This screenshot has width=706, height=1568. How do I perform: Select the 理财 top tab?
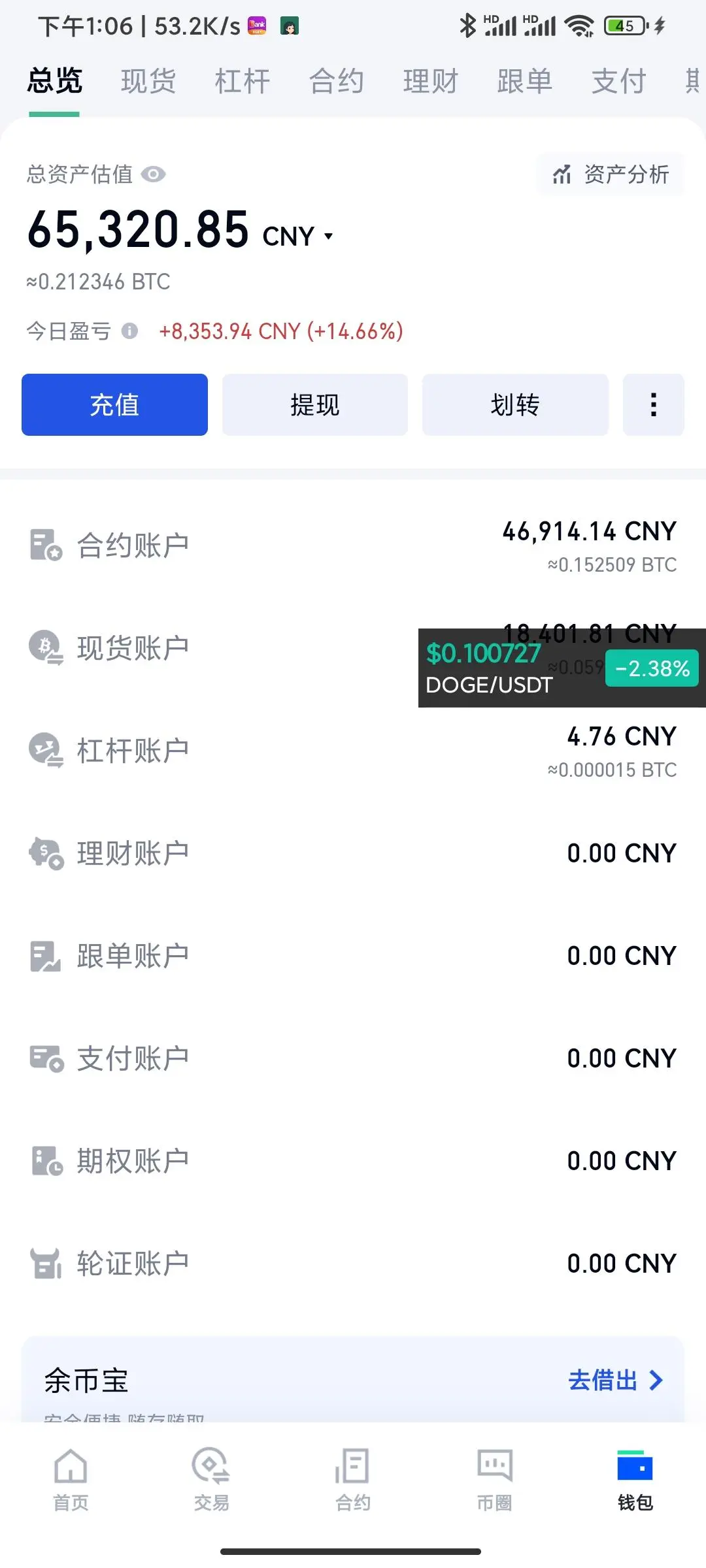pos(431,82)
